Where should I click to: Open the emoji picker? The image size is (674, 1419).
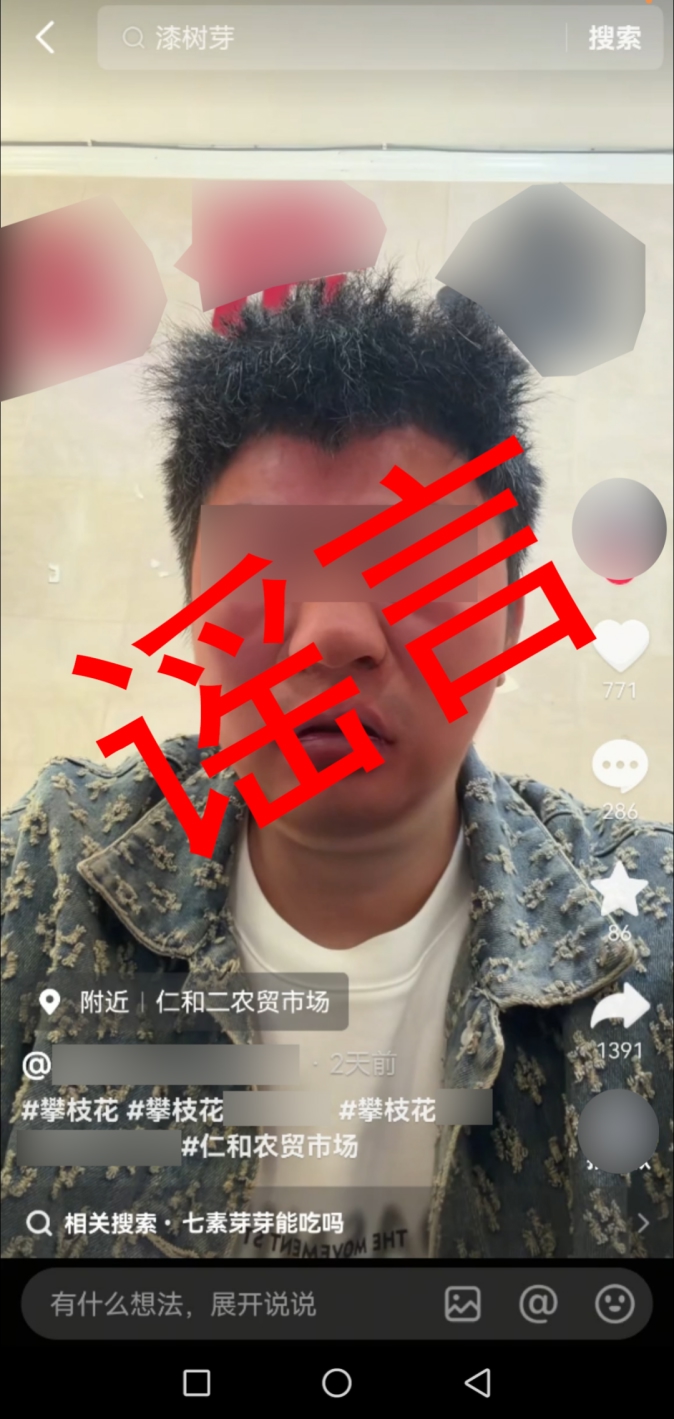(x=614, y=1304)
